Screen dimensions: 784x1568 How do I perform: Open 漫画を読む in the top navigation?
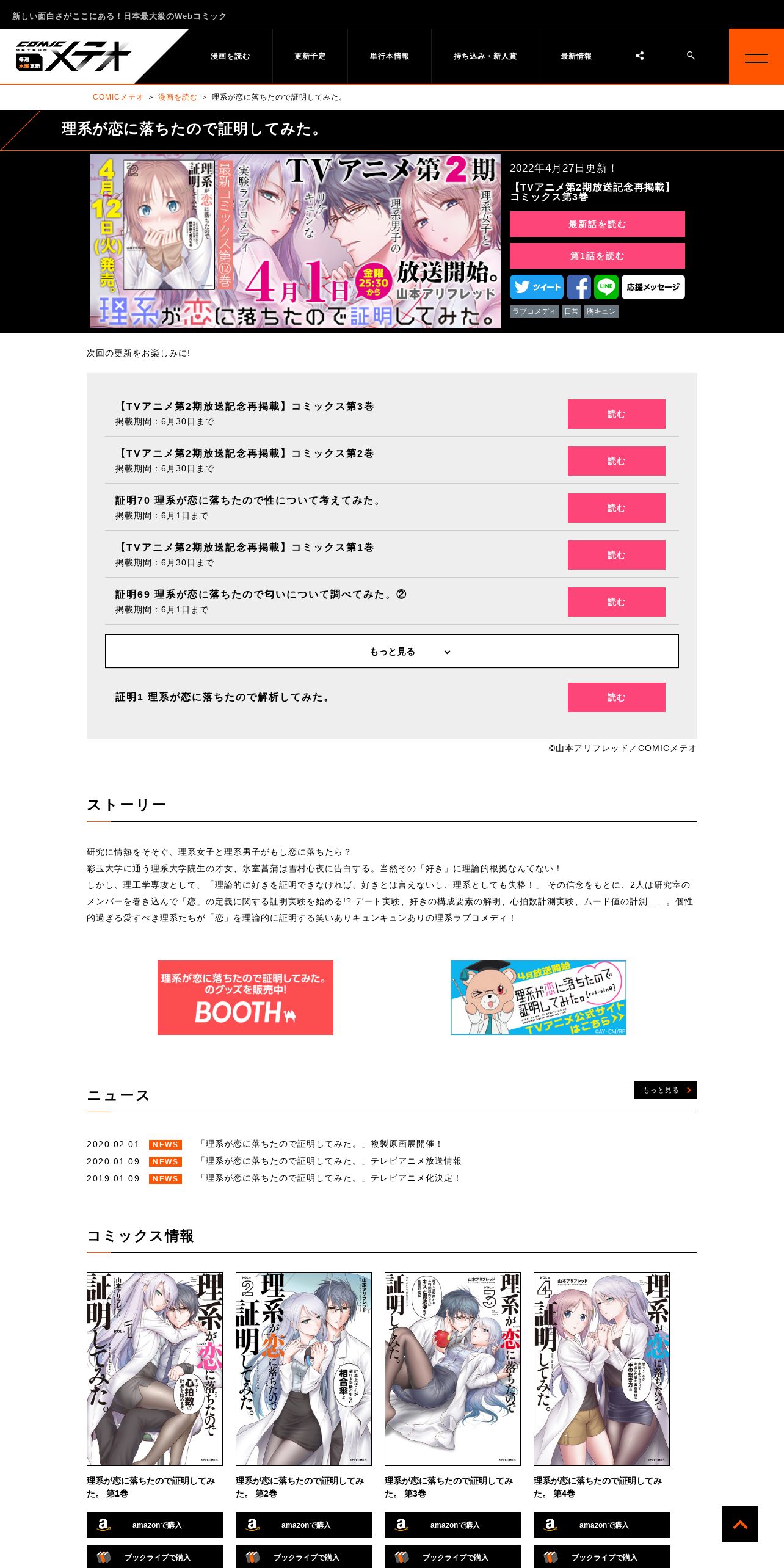(230, 56)
